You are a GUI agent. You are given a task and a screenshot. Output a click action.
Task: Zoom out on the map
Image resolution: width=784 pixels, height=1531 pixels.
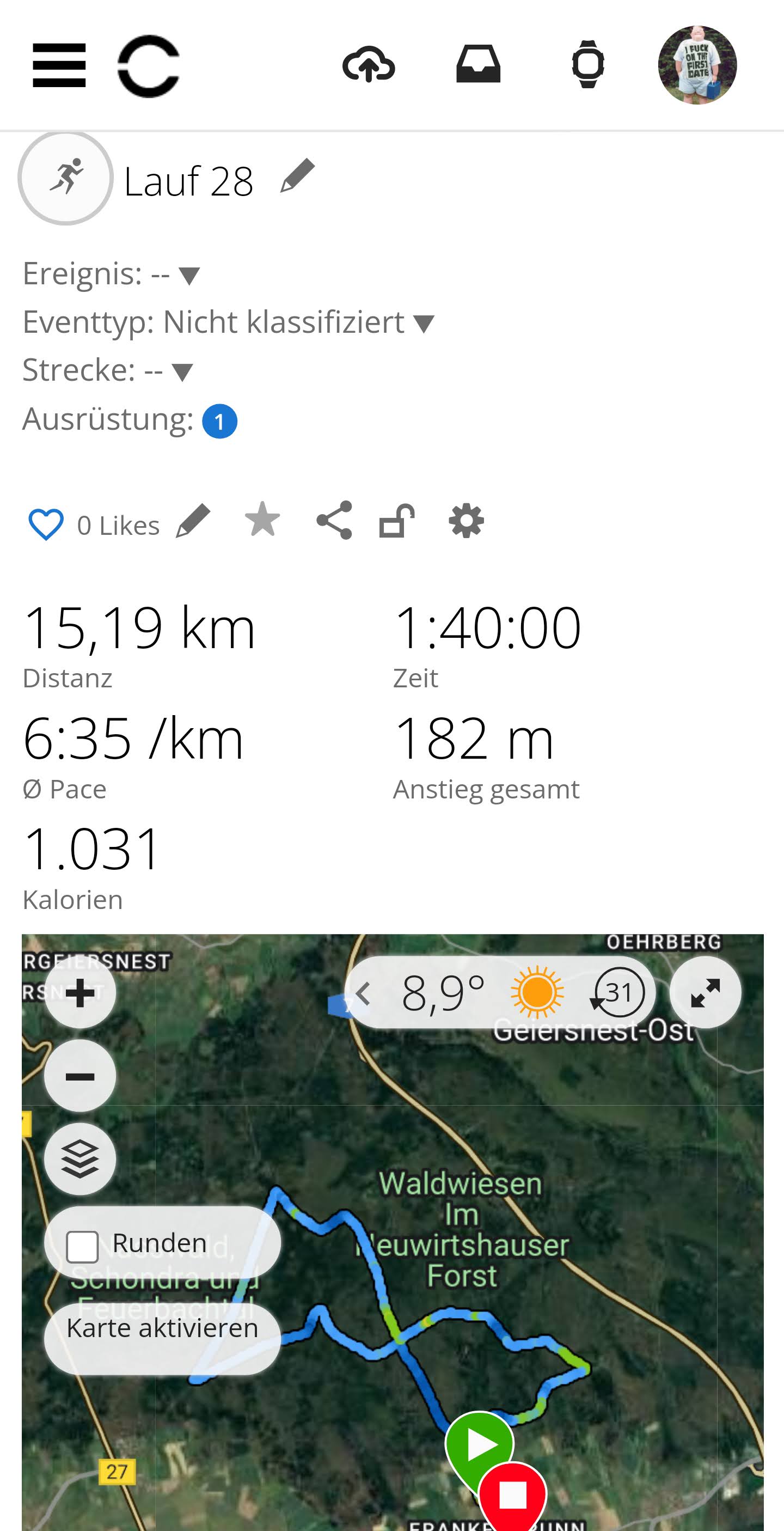(x=80, y=1076)
